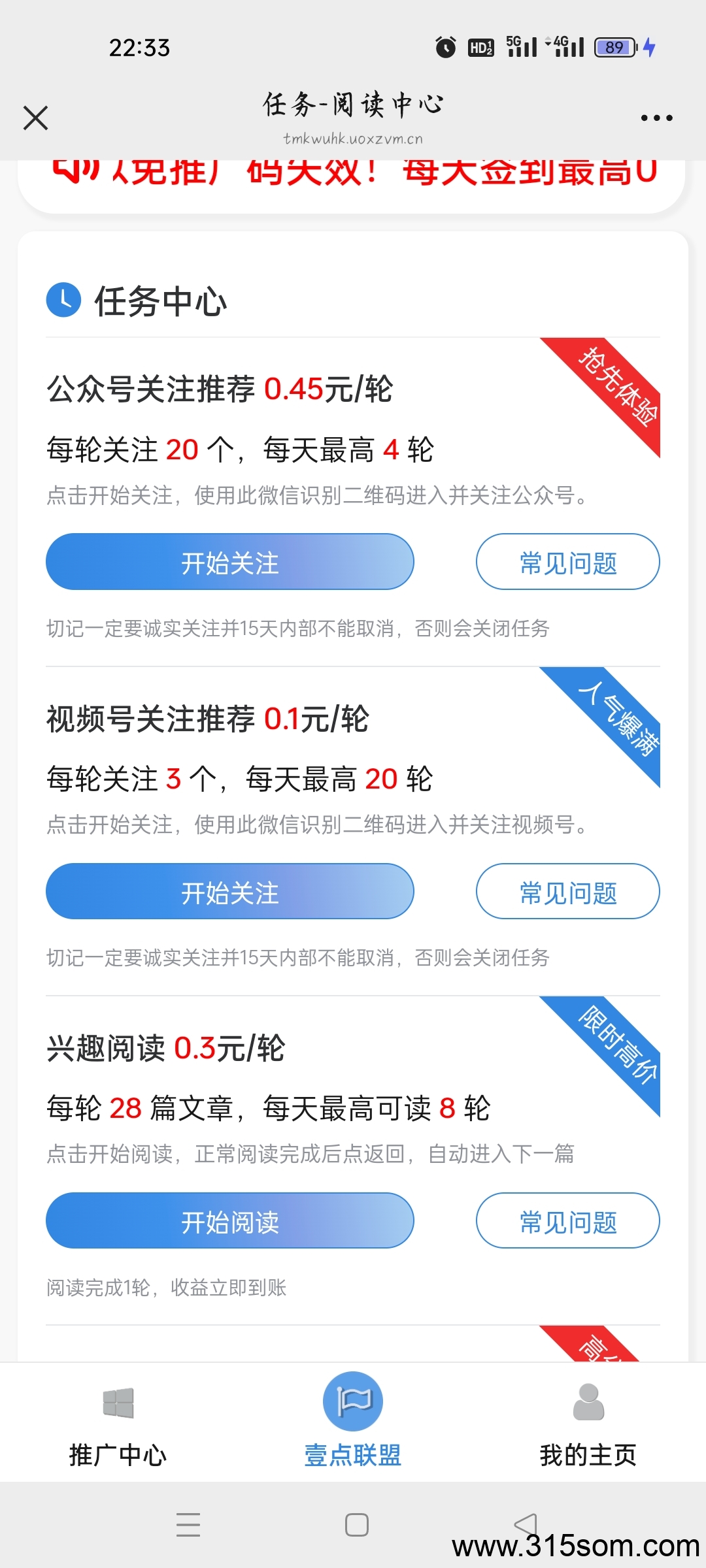Open the system recent apps button
Viewport: 706px width, 1568px height.
tap(188, 1524)
